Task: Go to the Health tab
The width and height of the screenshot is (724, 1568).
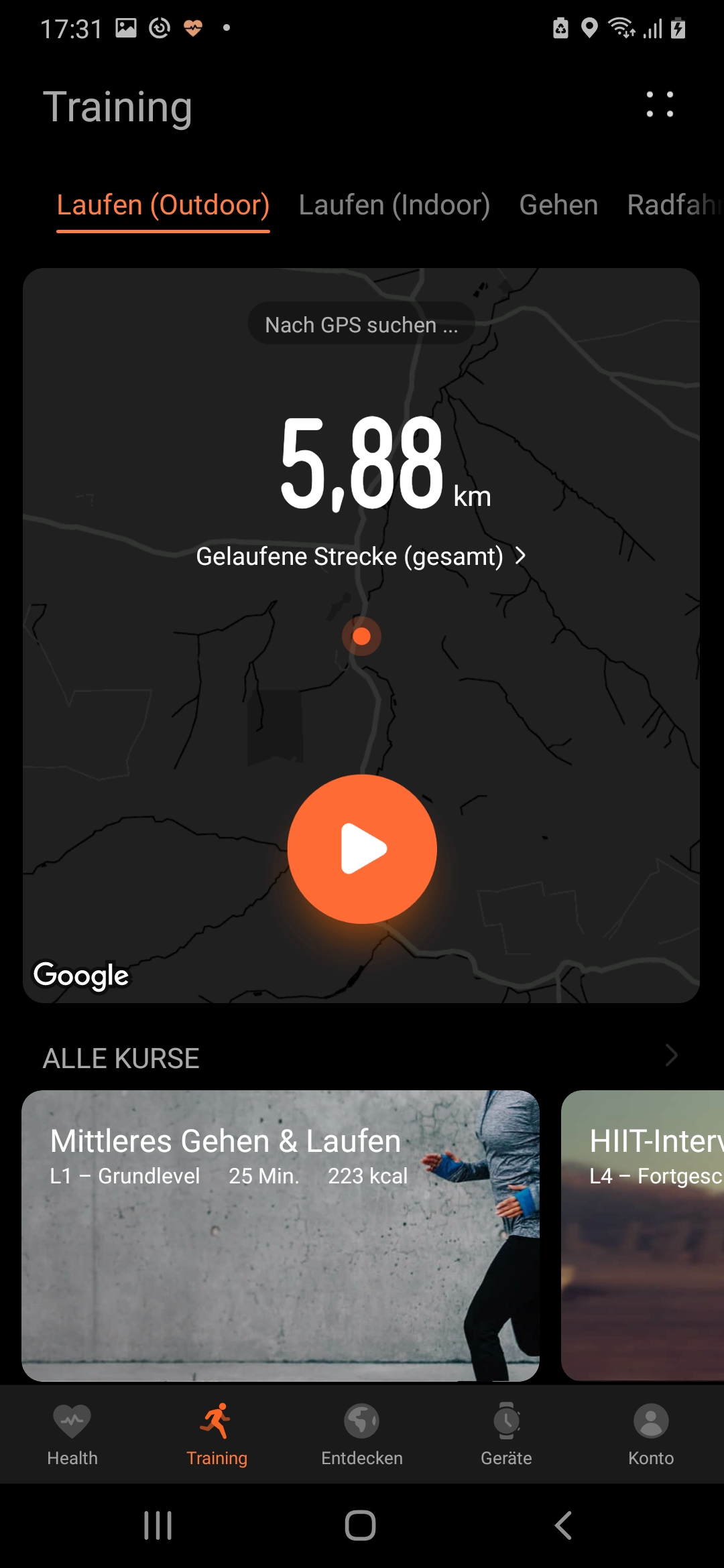Action: 72,1434
